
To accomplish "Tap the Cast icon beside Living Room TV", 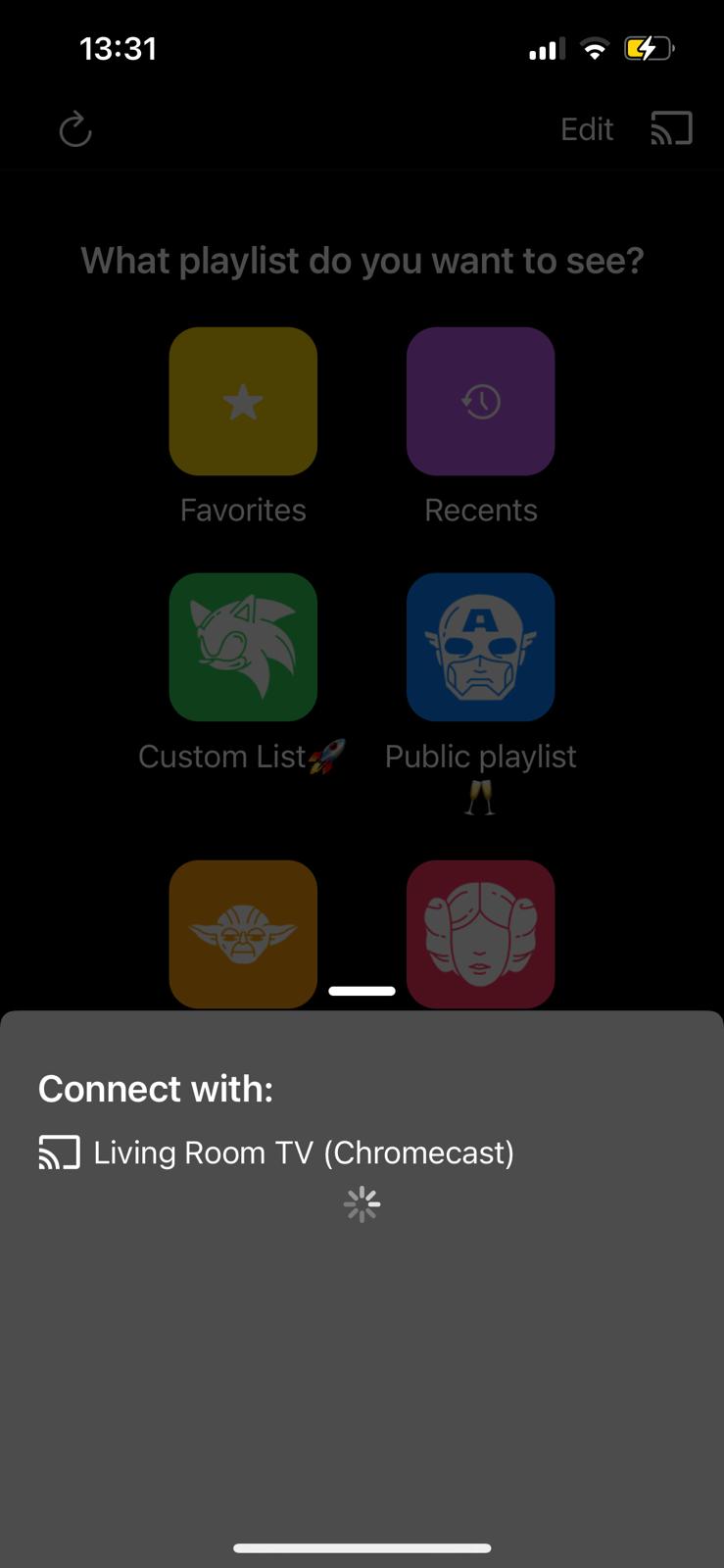I will 58,1152.
